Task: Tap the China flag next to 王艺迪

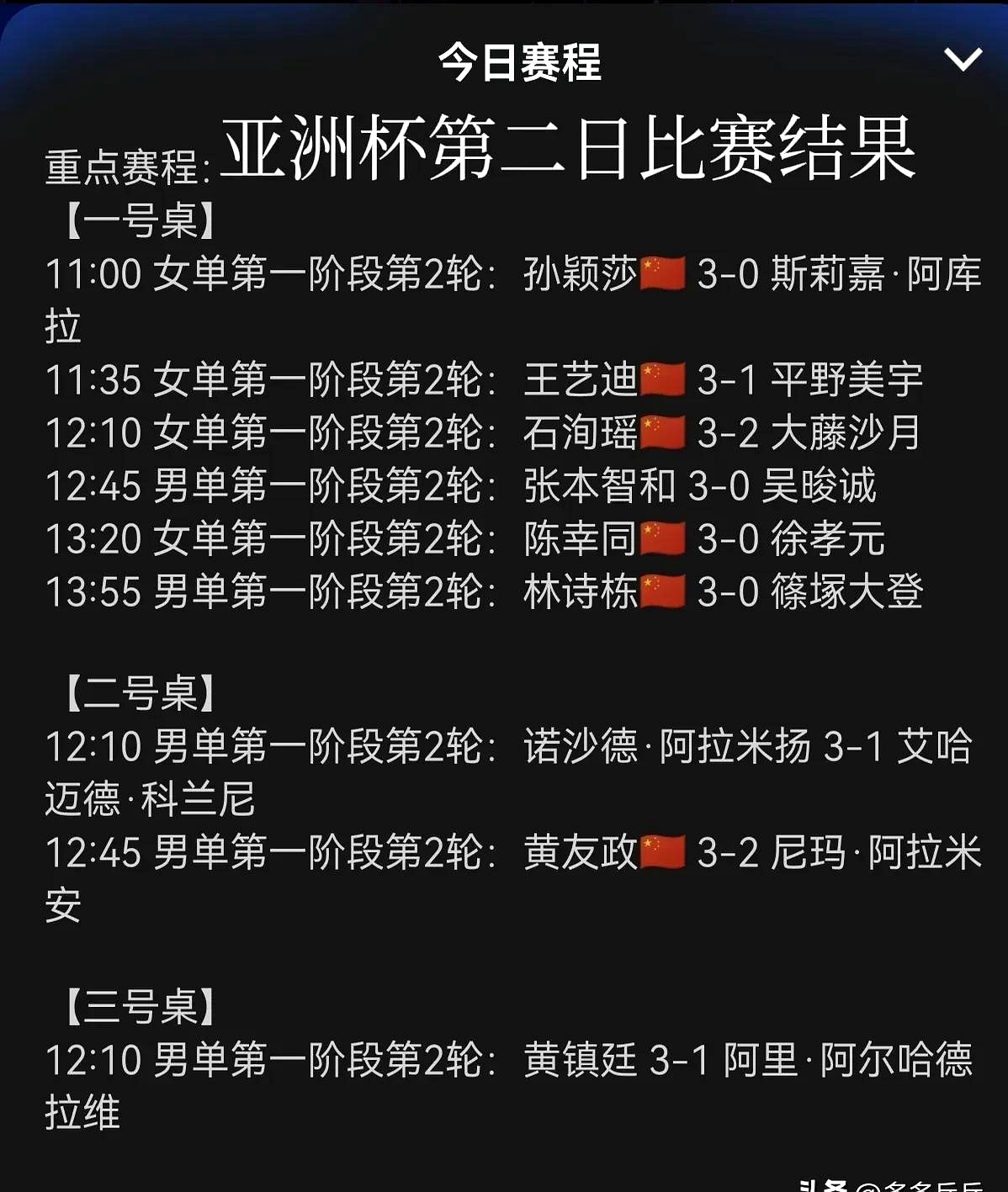Action: 664,380
